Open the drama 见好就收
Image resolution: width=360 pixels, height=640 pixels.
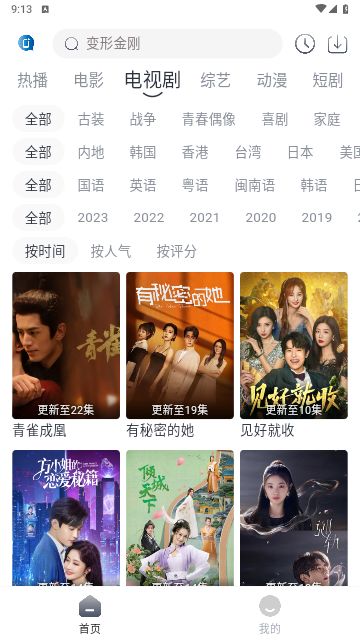click(294, 355)
